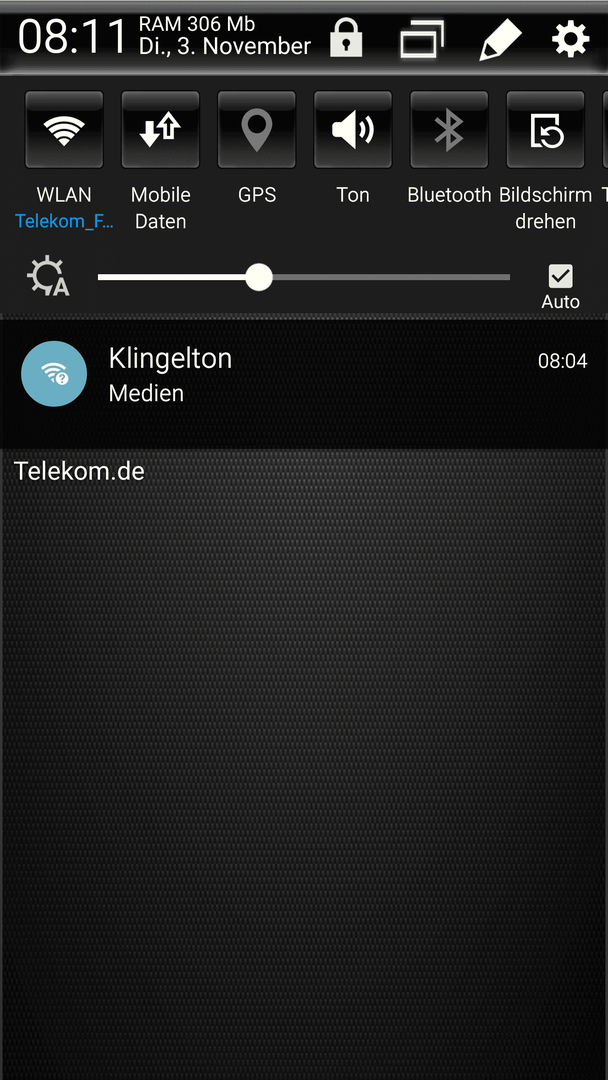Toggle Bildschirm drehen rotation

545,129
